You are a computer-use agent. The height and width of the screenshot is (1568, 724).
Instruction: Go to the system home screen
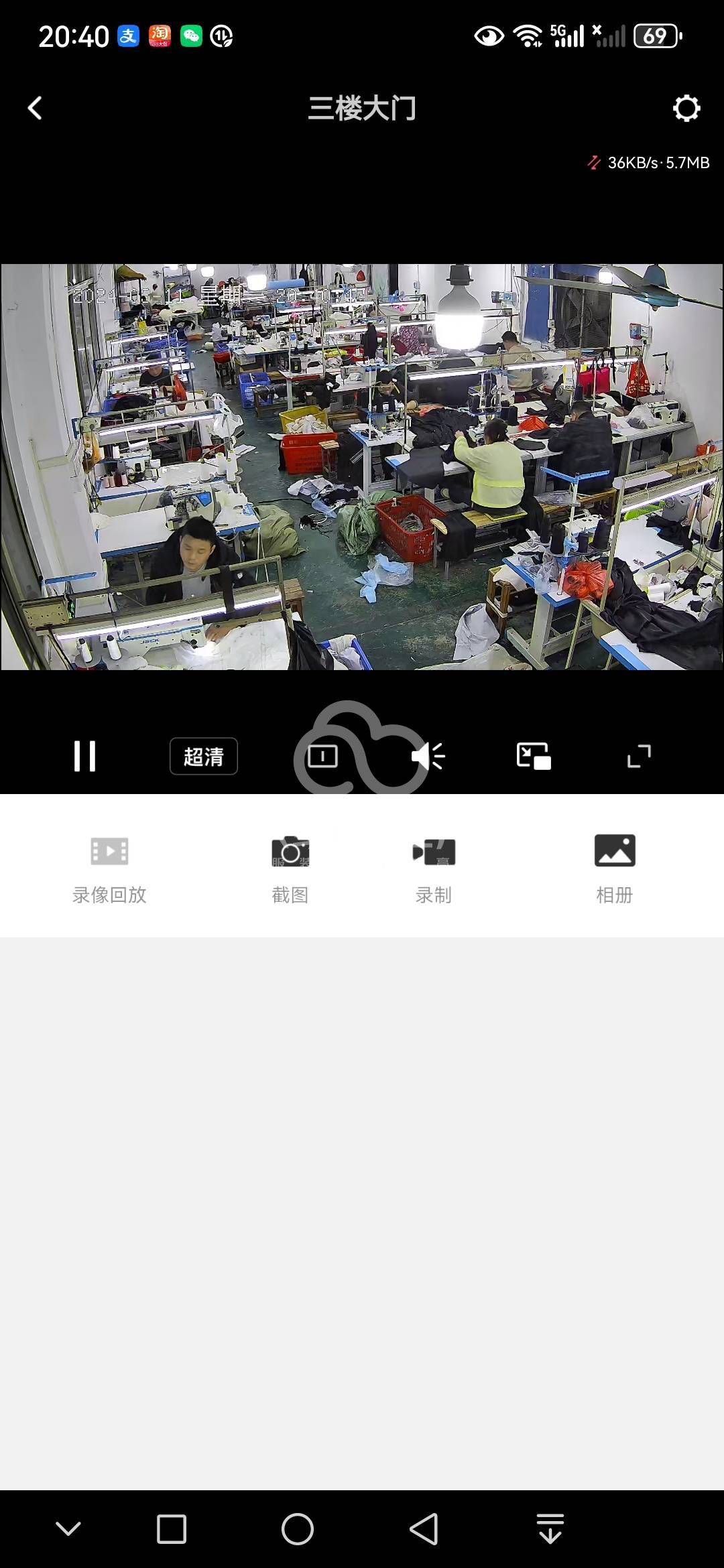pyautogui.click(x=298, y=1529)
